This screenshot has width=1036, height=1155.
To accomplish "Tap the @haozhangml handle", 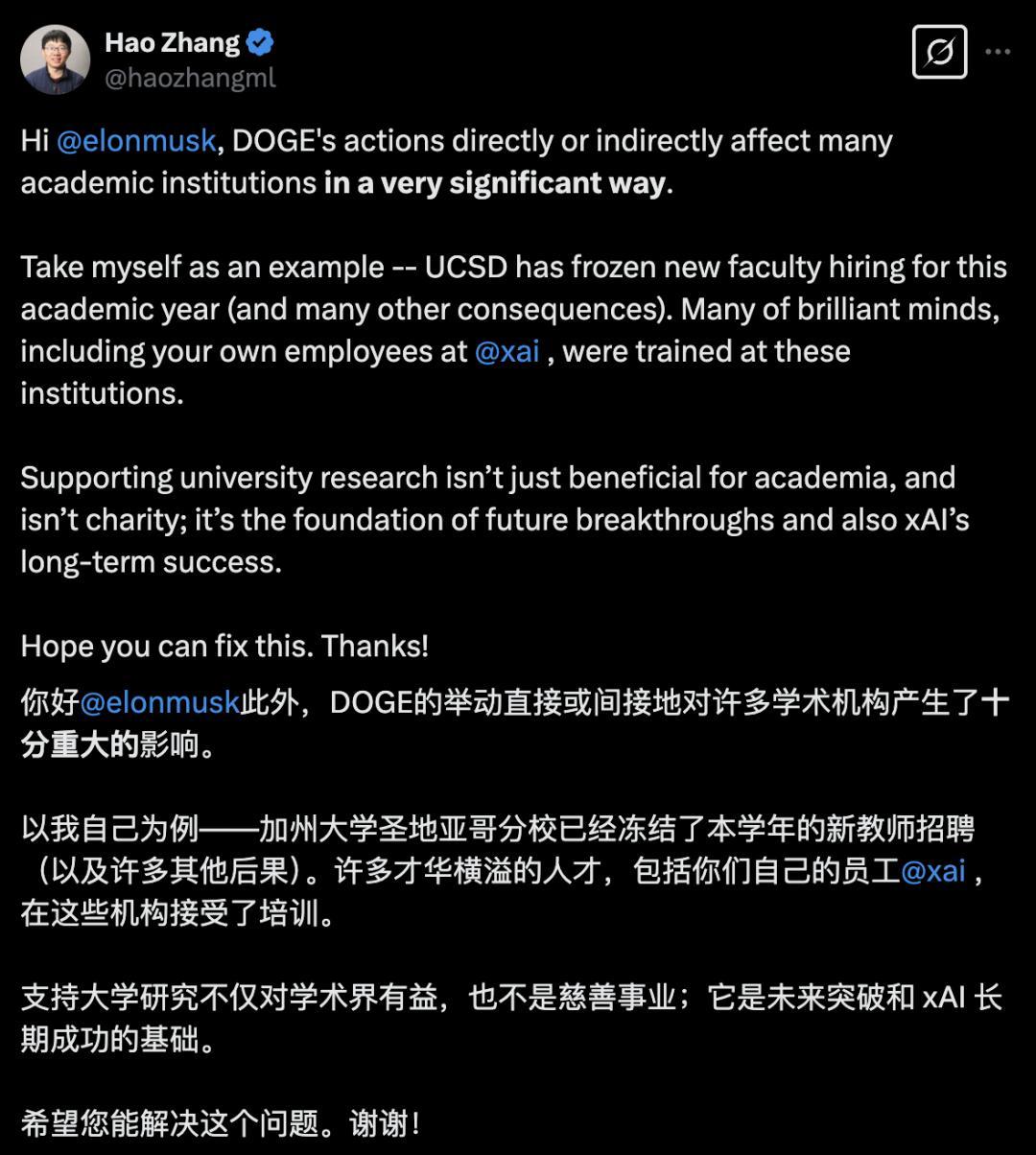I will (190, 78).
